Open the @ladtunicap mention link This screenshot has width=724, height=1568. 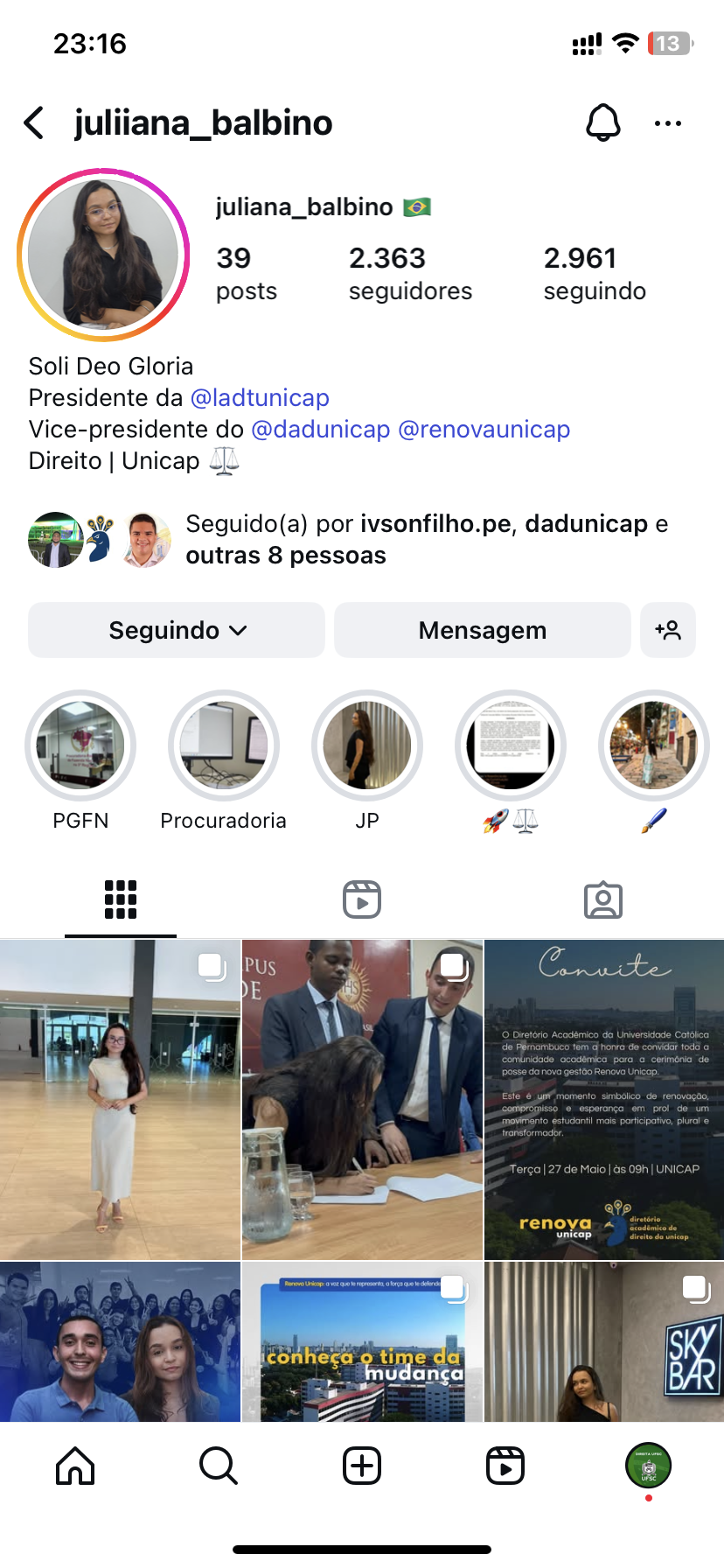(260, 398)
